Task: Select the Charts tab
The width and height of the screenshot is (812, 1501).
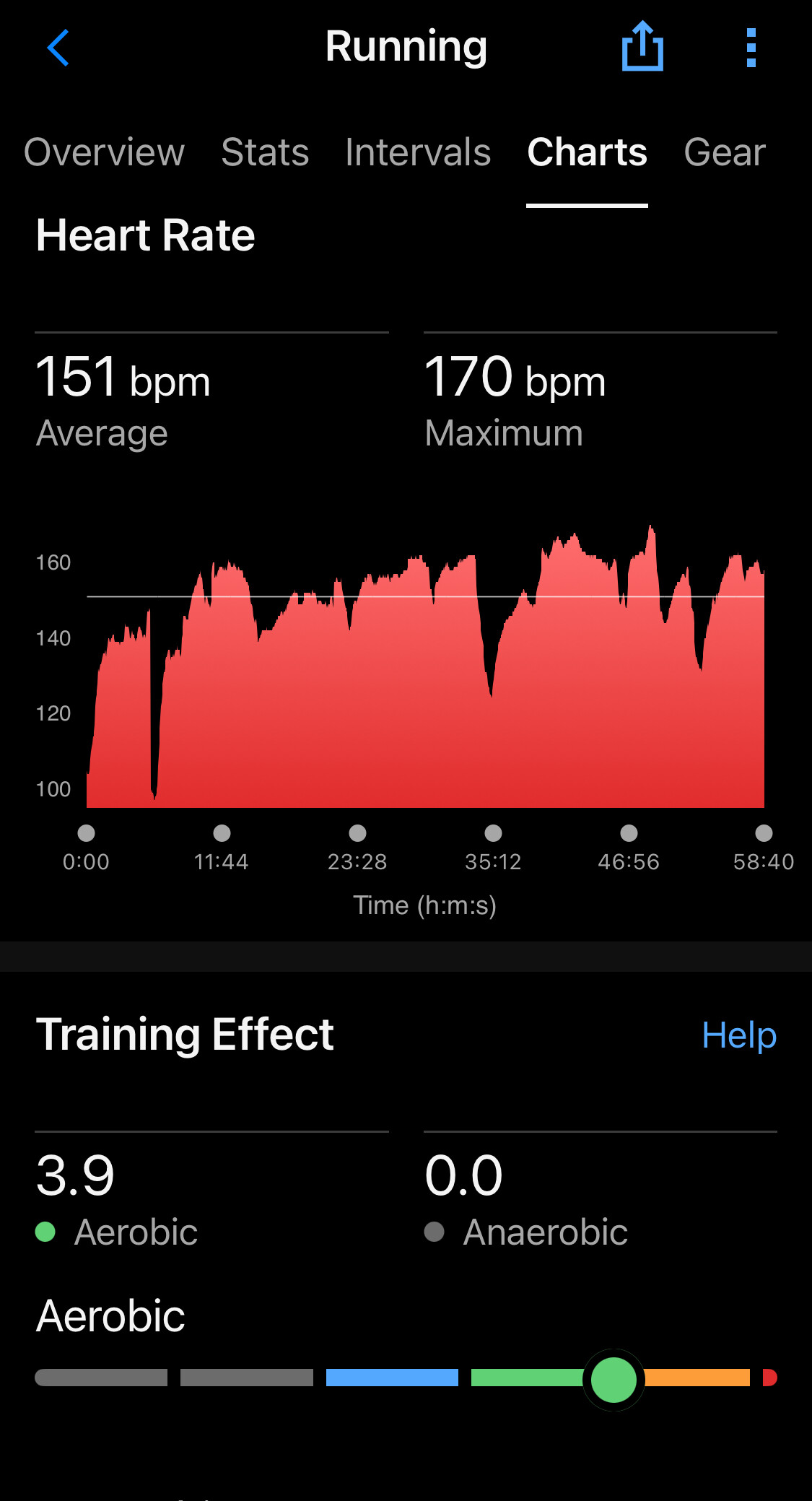Action: point(587,152)
